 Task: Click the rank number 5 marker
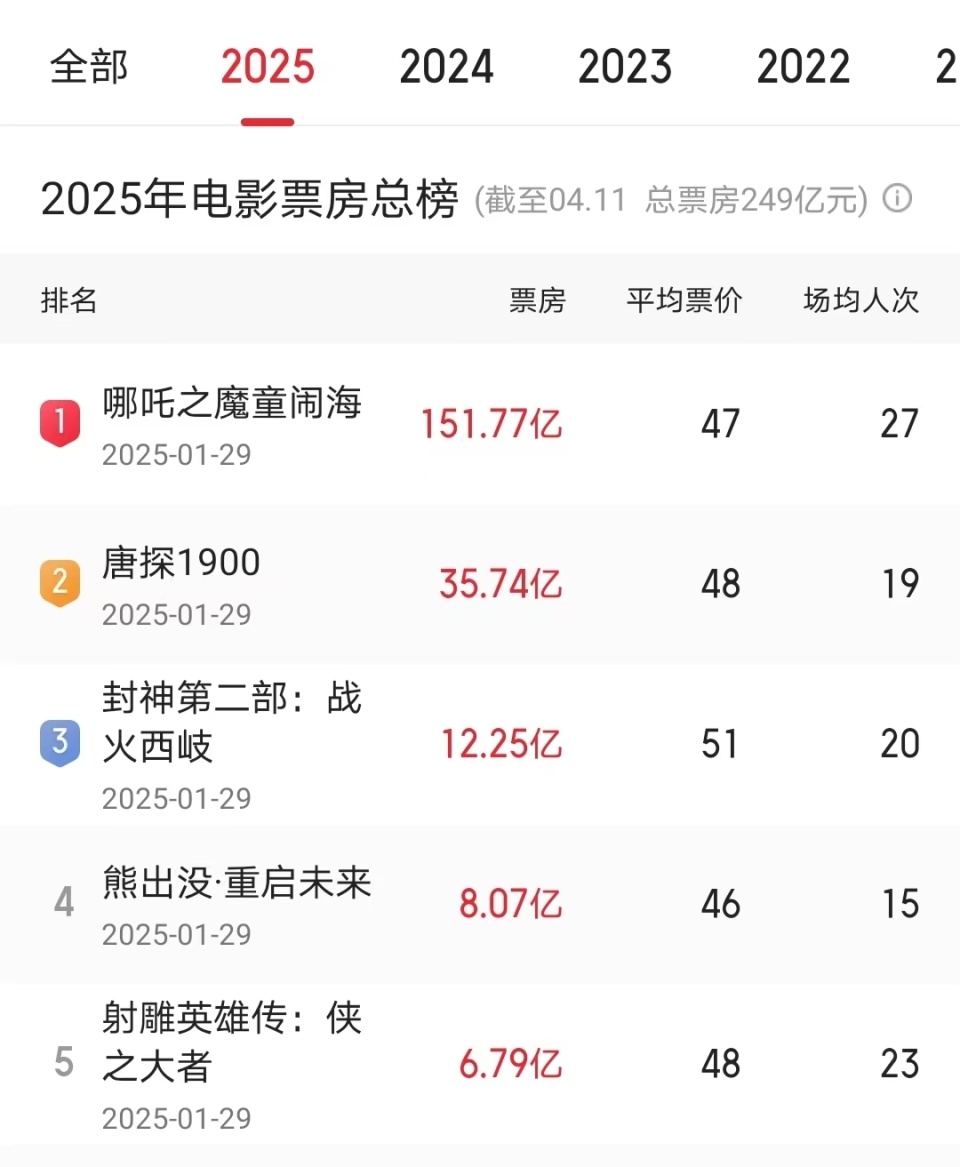point(62,1063)
